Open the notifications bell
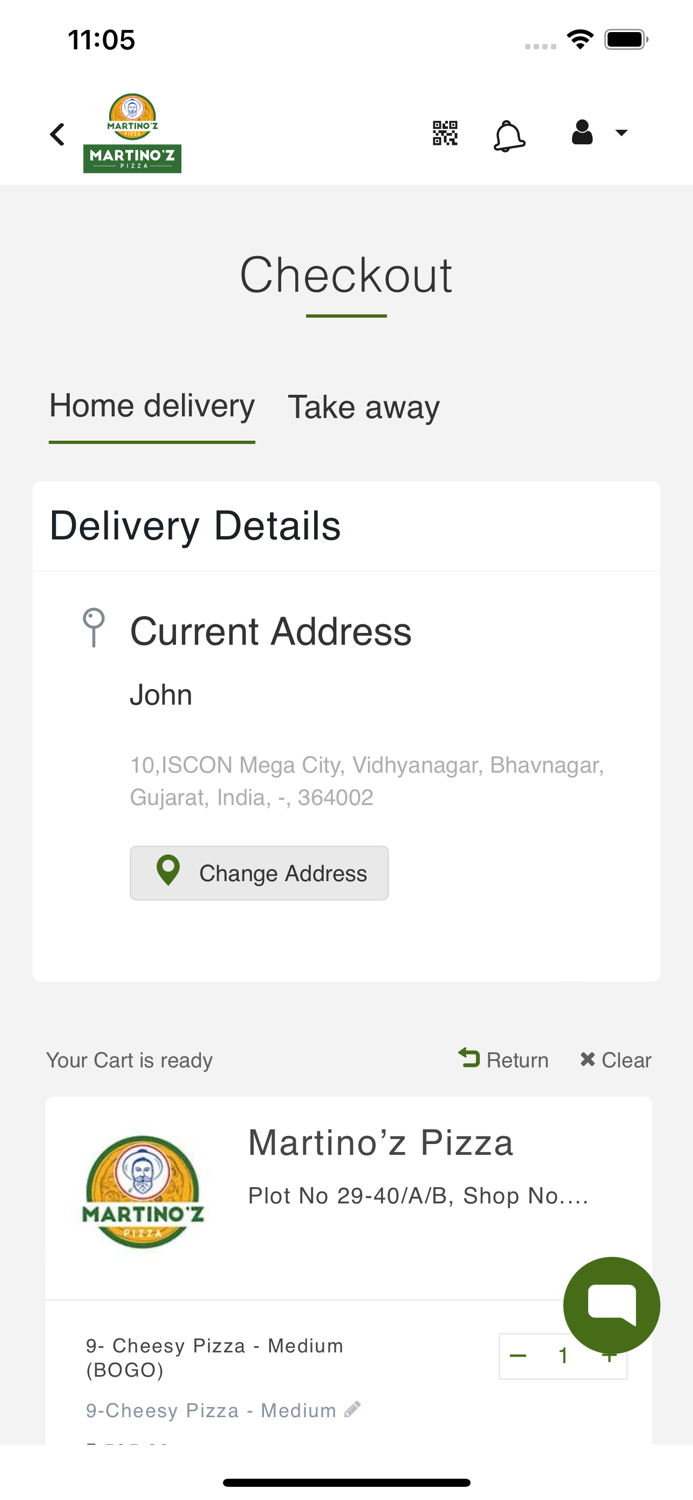Screen dimensions: 693x1500 tap(509, 135)
